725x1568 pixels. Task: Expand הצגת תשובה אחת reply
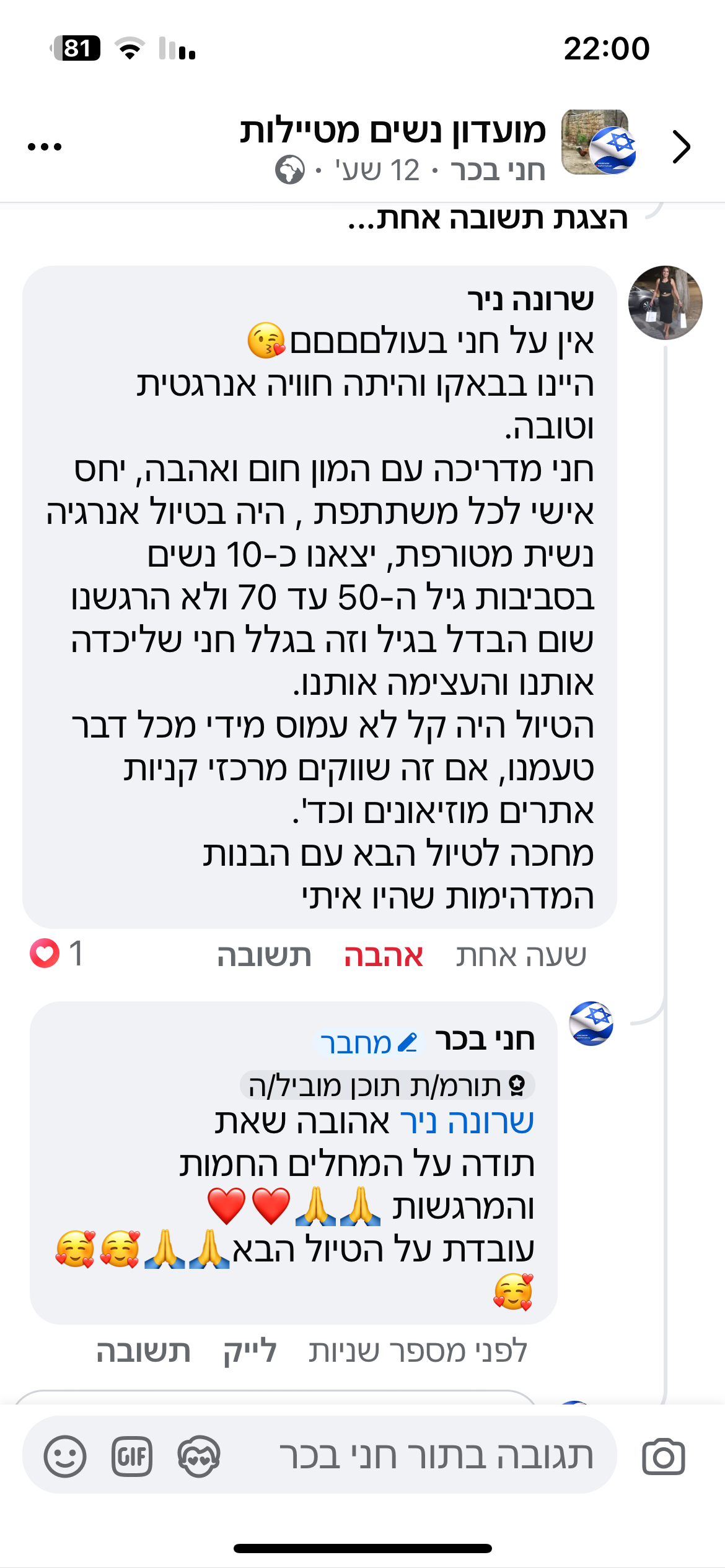(x=488, y=219)
